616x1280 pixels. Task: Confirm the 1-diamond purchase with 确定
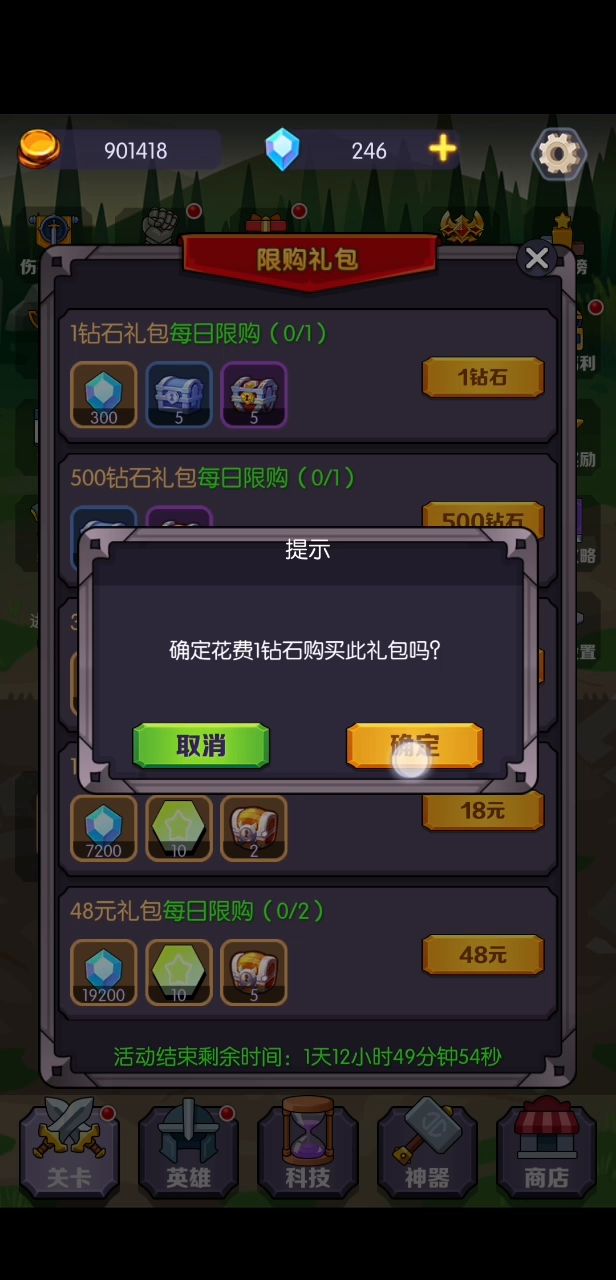tap(414, 746)
